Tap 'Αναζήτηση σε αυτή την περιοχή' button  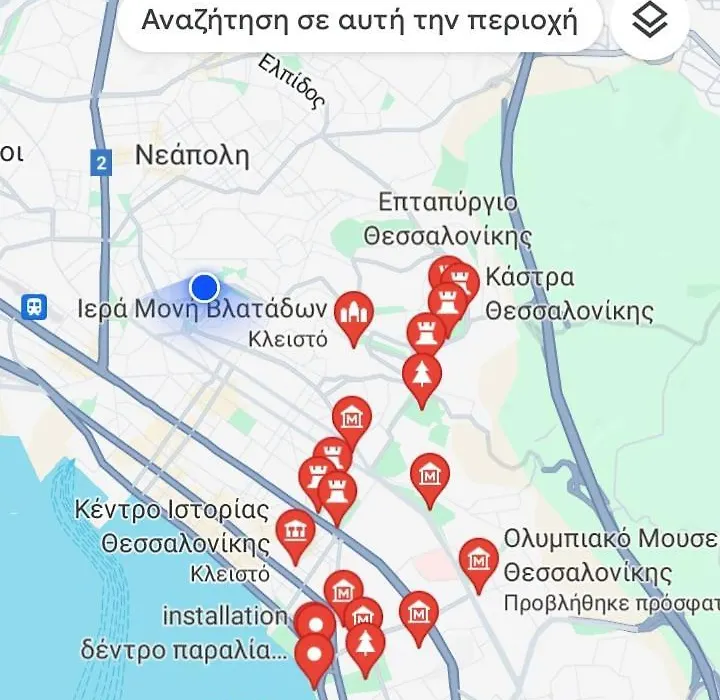pos(360,22)
